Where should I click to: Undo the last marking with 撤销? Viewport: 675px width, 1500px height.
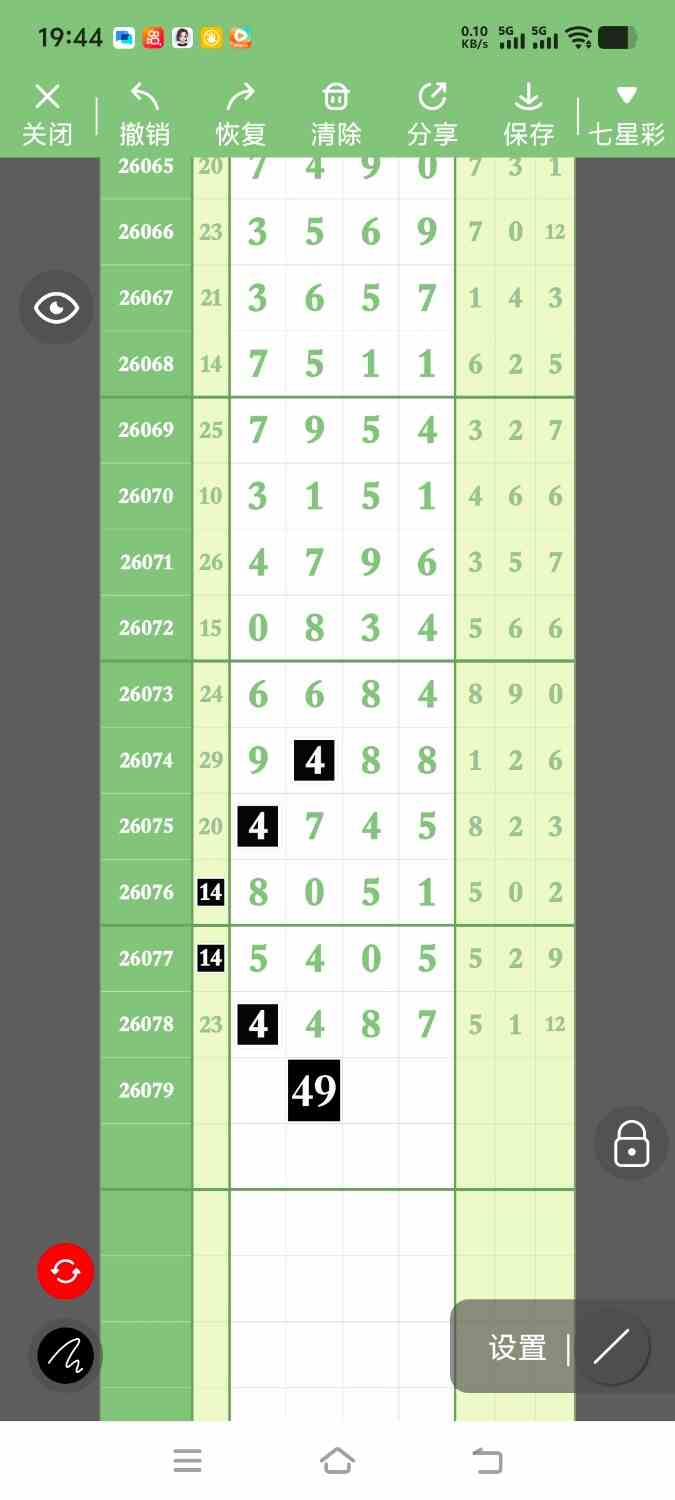coord(145,115)
